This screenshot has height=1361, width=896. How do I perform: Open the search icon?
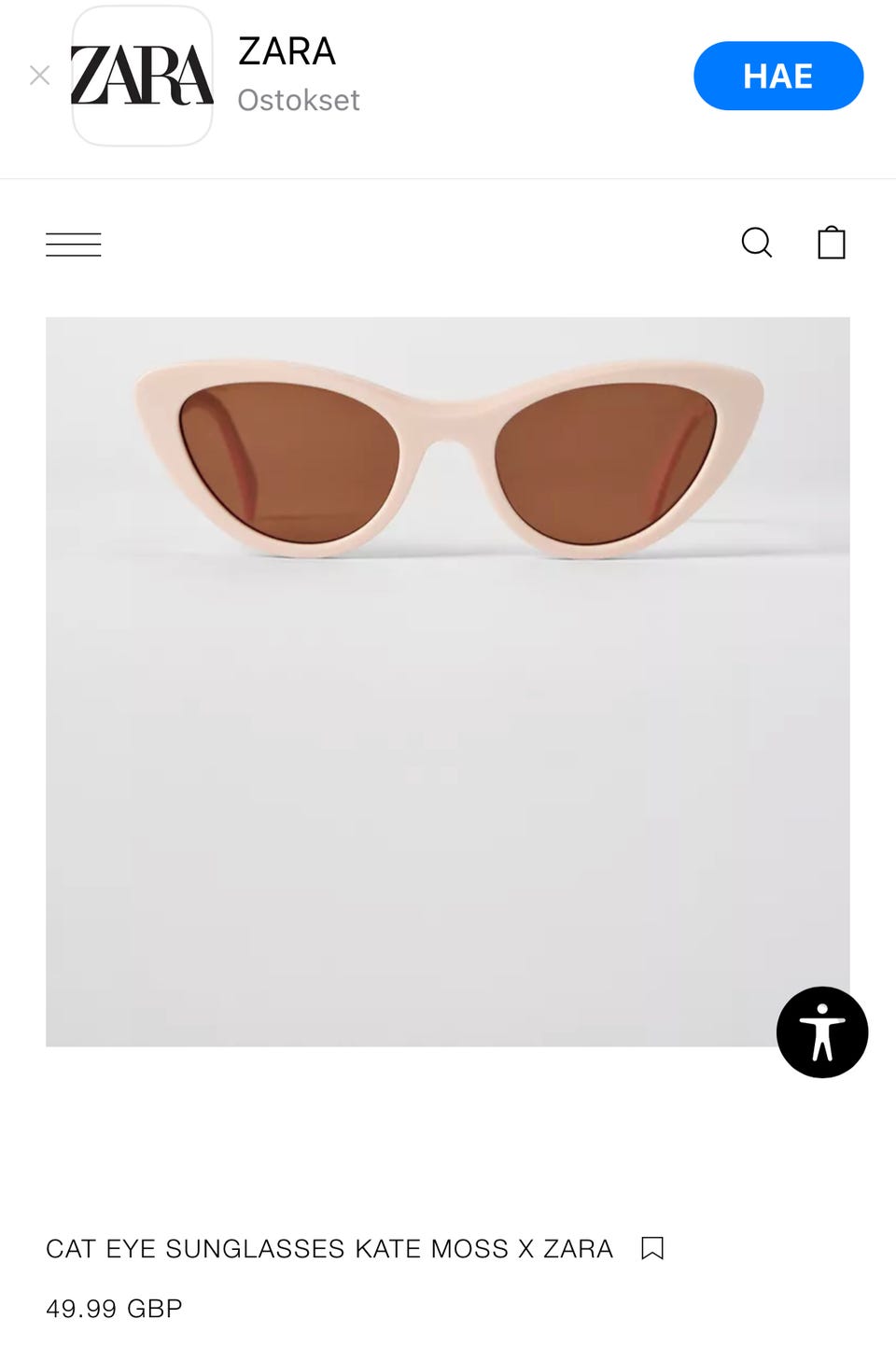pyautogui.click(x=756, y=243)
